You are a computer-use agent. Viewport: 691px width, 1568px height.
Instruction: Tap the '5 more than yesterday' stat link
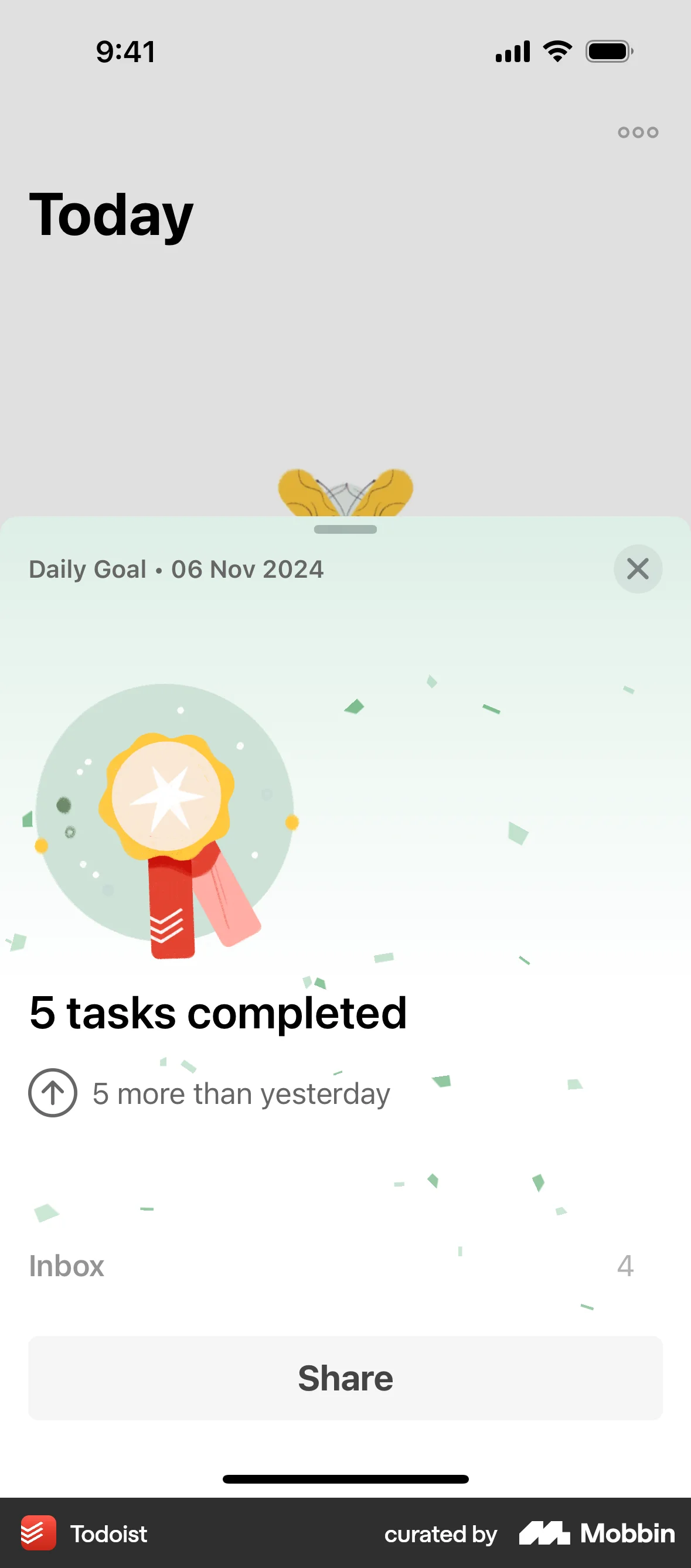pos(240,1093)
